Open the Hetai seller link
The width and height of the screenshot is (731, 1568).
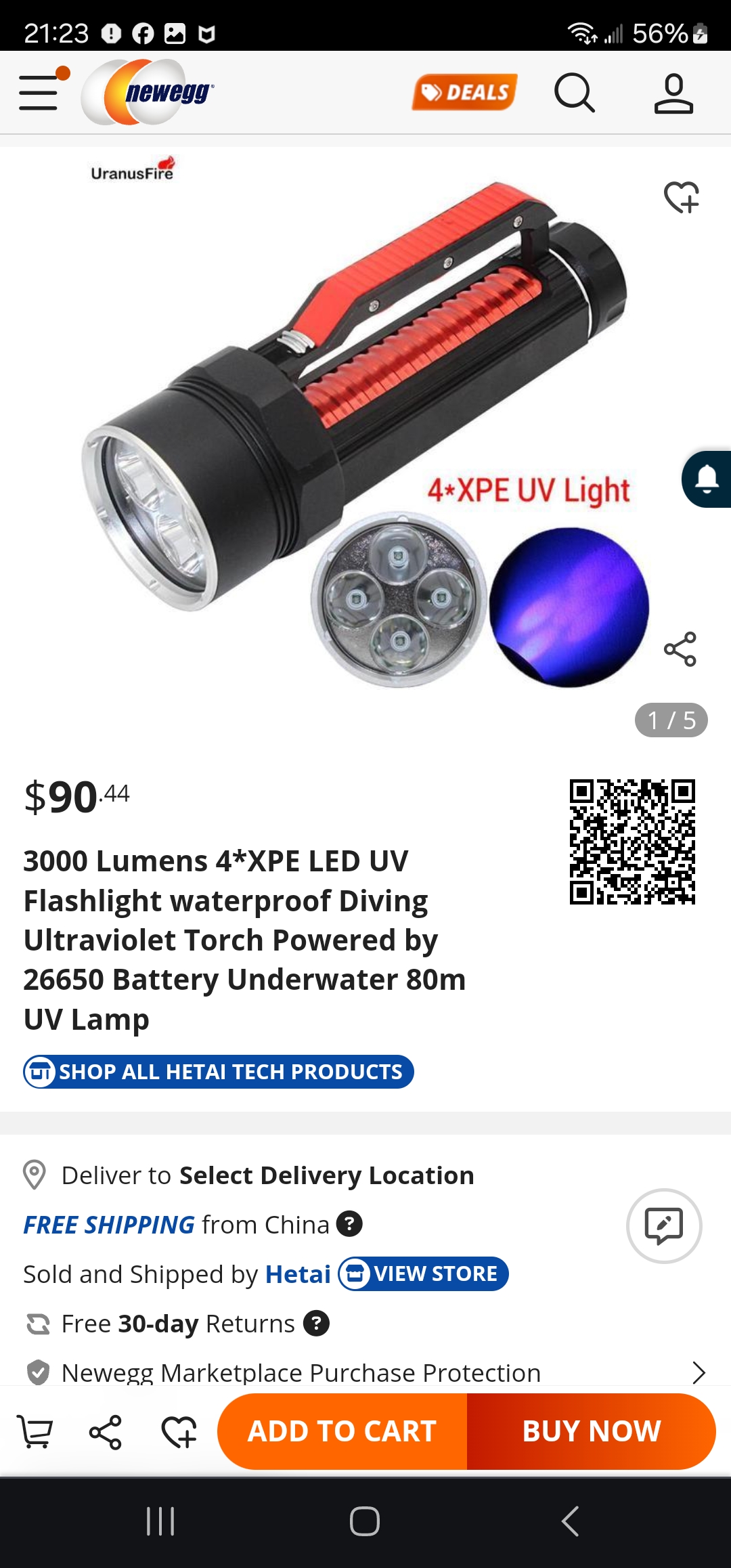click(x=298, y=1274)
